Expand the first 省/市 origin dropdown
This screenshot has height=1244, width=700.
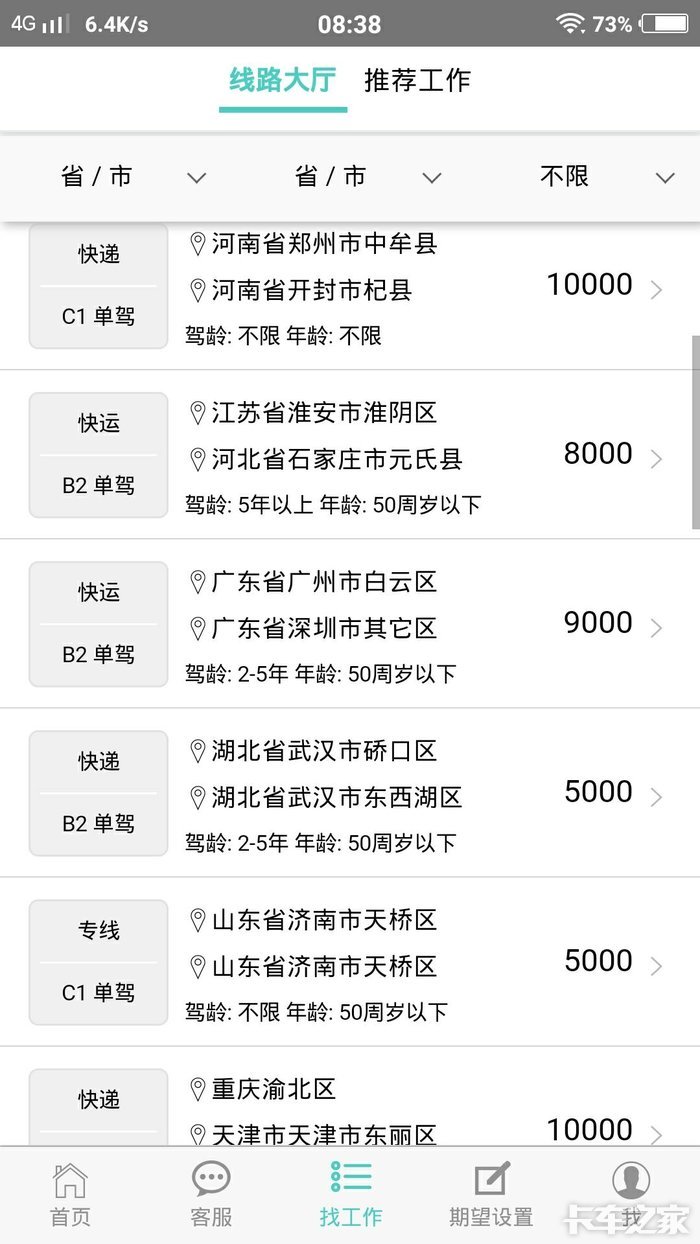(x=132, y=177)
